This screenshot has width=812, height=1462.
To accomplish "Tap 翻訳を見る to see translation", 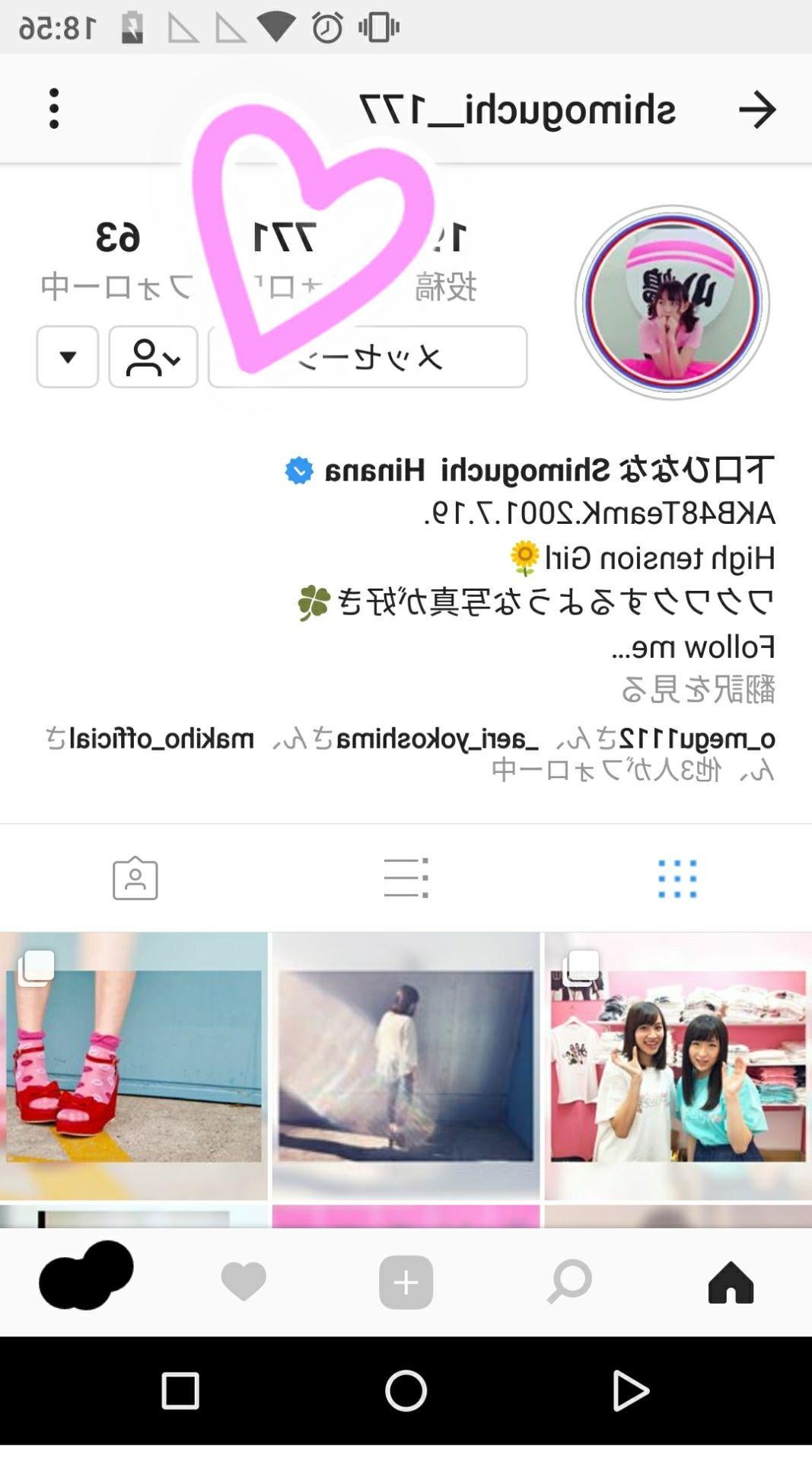I will click(x=697, y=690).
